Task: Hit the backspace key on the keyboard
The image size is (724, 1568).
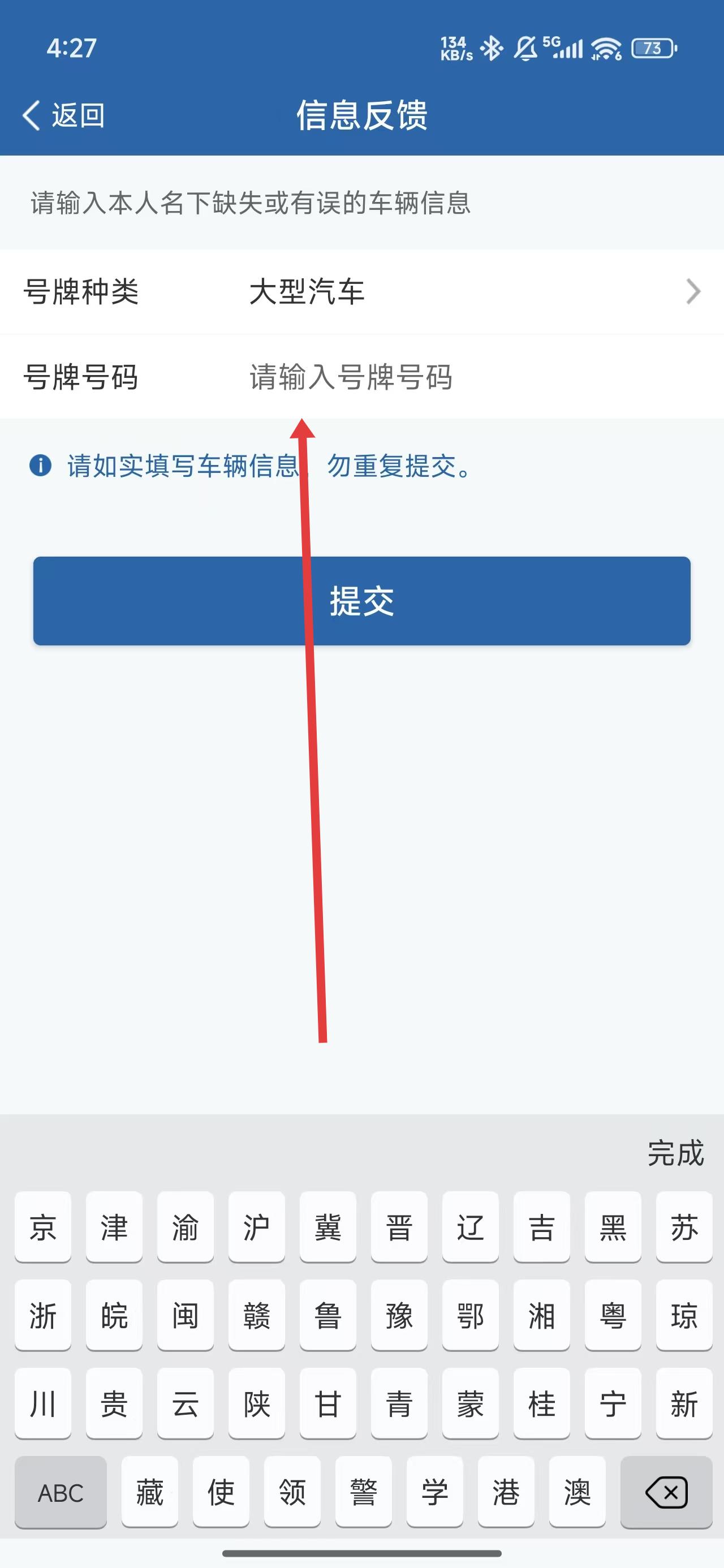Action: pyautogui.click(x=666, y=1492)
